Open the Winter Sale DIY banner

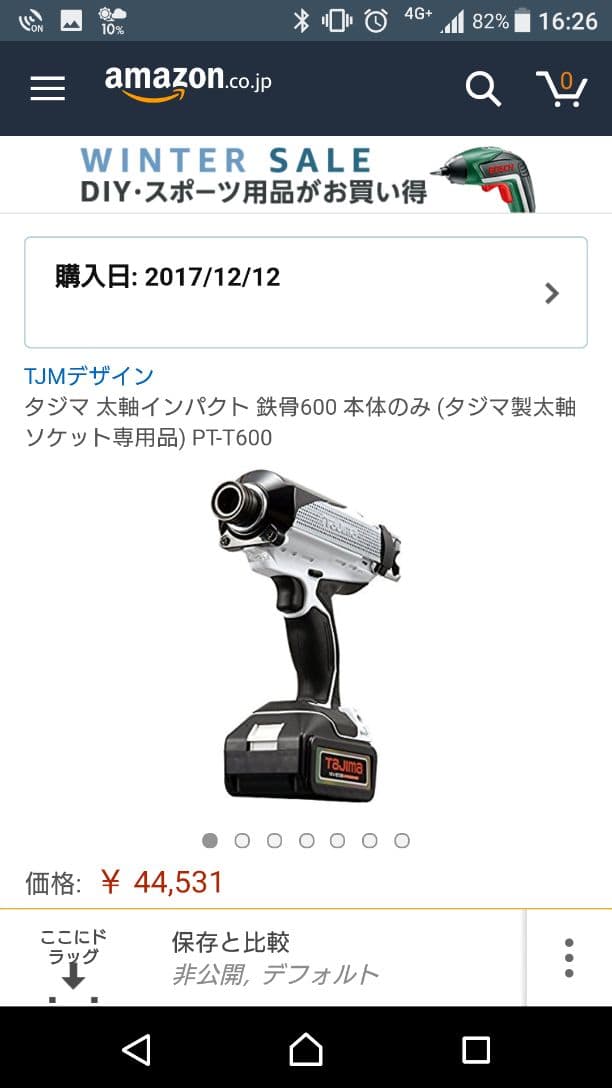point(306,175)
